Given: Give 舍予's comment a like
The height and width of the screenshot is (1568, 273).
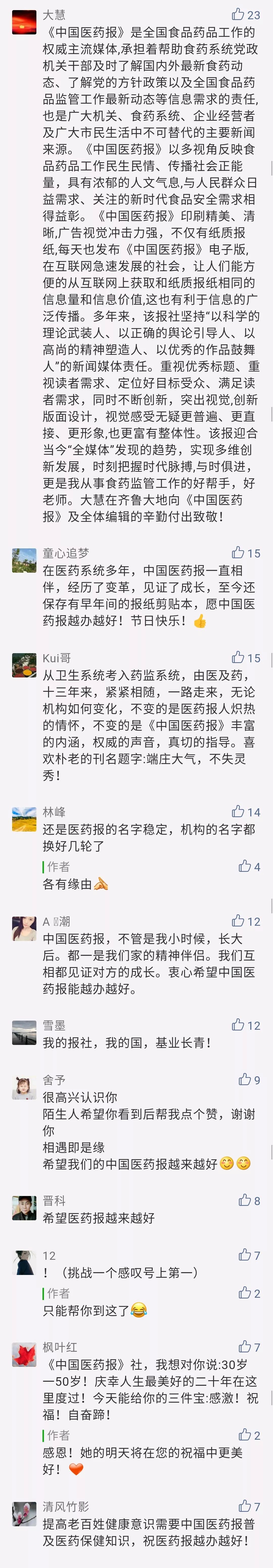Looking at the screenshot, I should pos(245,1079).
